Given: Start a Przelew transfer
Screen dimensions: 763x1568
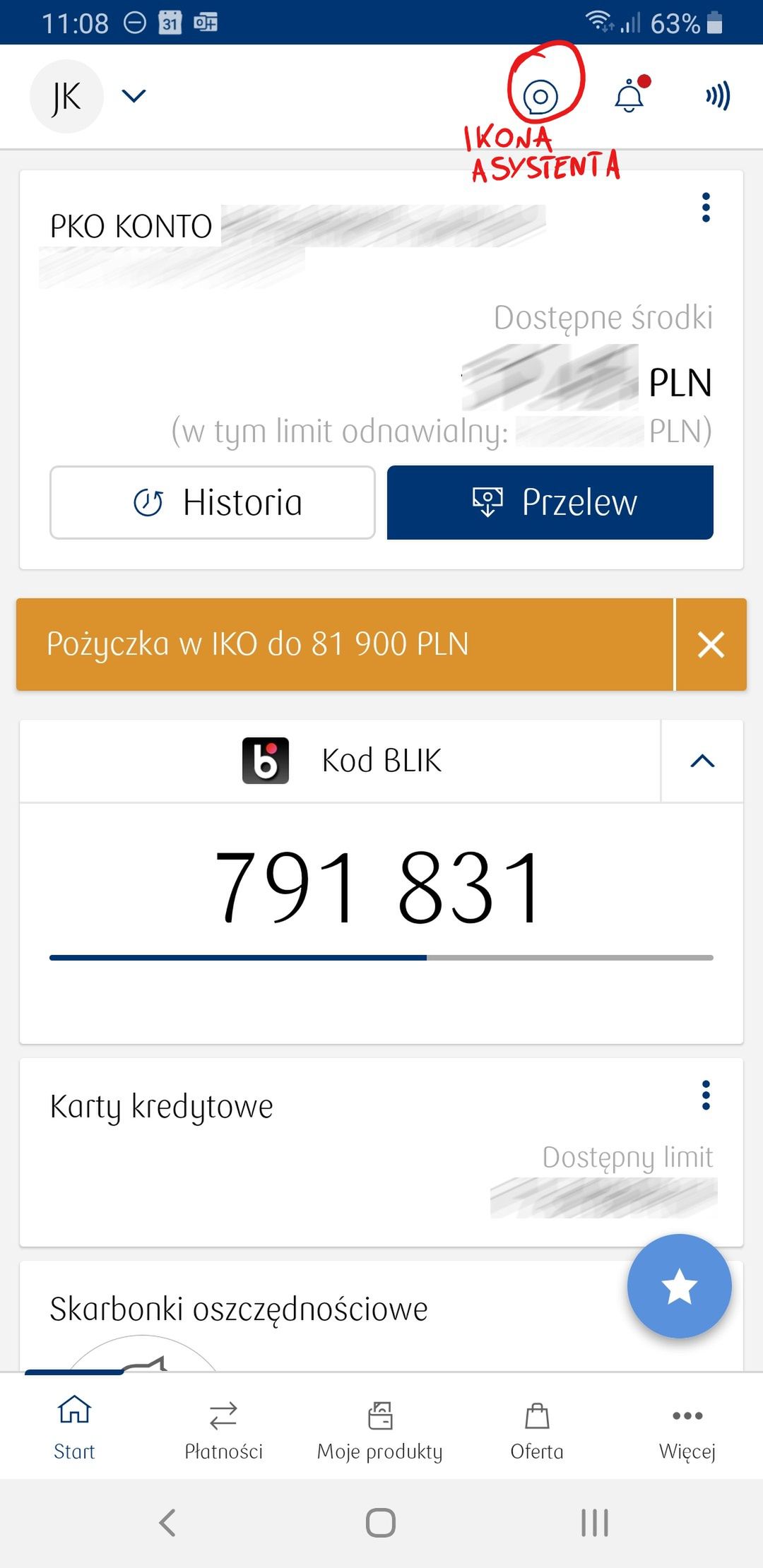Looking at the screenshot, I should pos(550,502).
